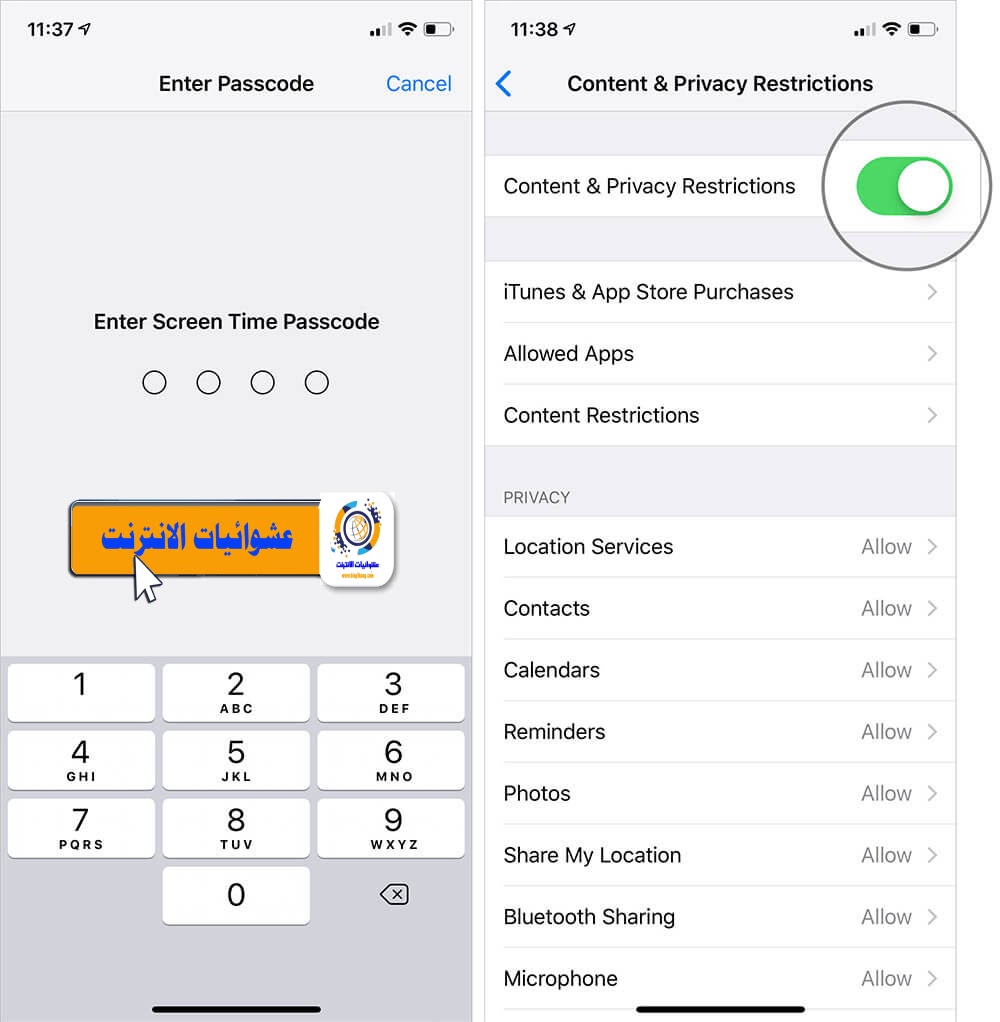The width and height of the screenshot is (1000, 1022).
Task: Open Calendars privacy setting
Action: pyautogui.click(x=720, y=670)
